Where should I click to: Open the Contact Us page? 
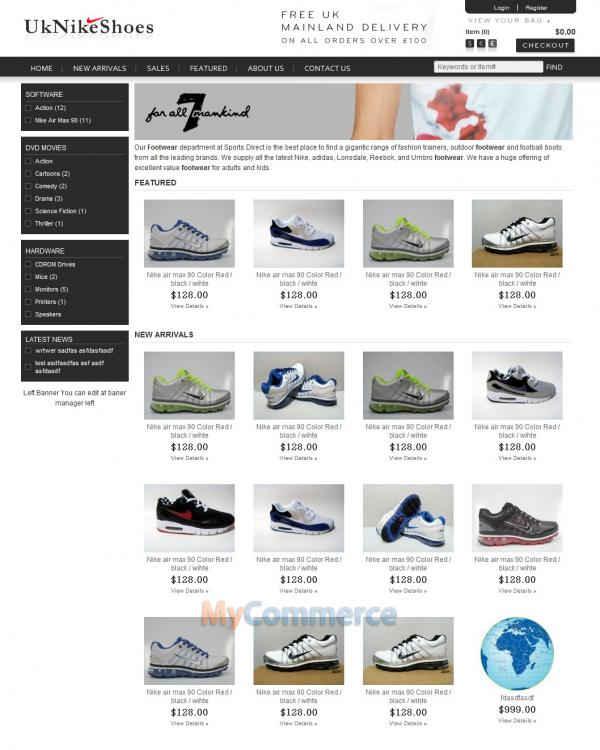coord(327,68)
